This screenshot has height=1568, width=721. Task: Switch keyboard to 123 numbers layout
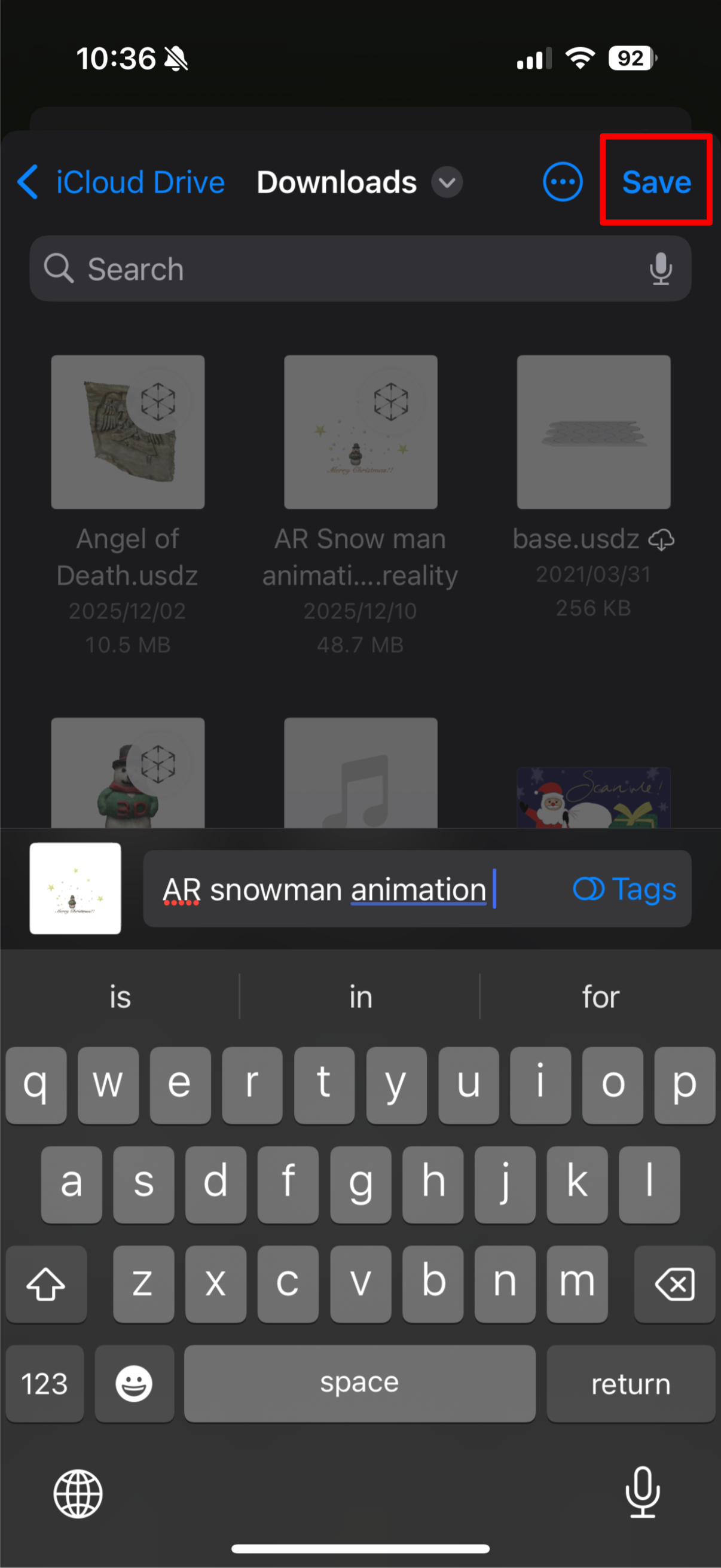44,1384
